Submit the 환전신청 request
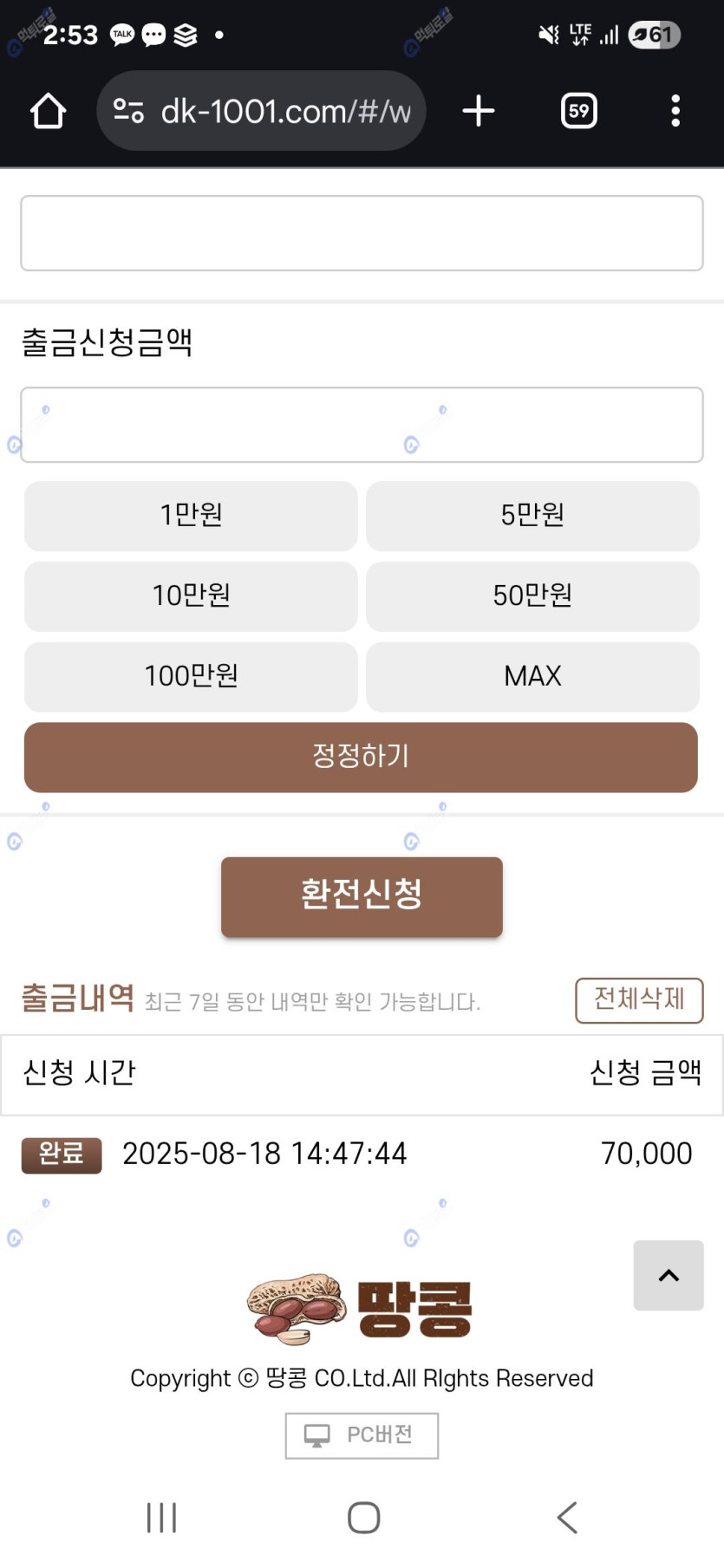This screenshot has height=1568, width=724. click(x=362, y=896)
